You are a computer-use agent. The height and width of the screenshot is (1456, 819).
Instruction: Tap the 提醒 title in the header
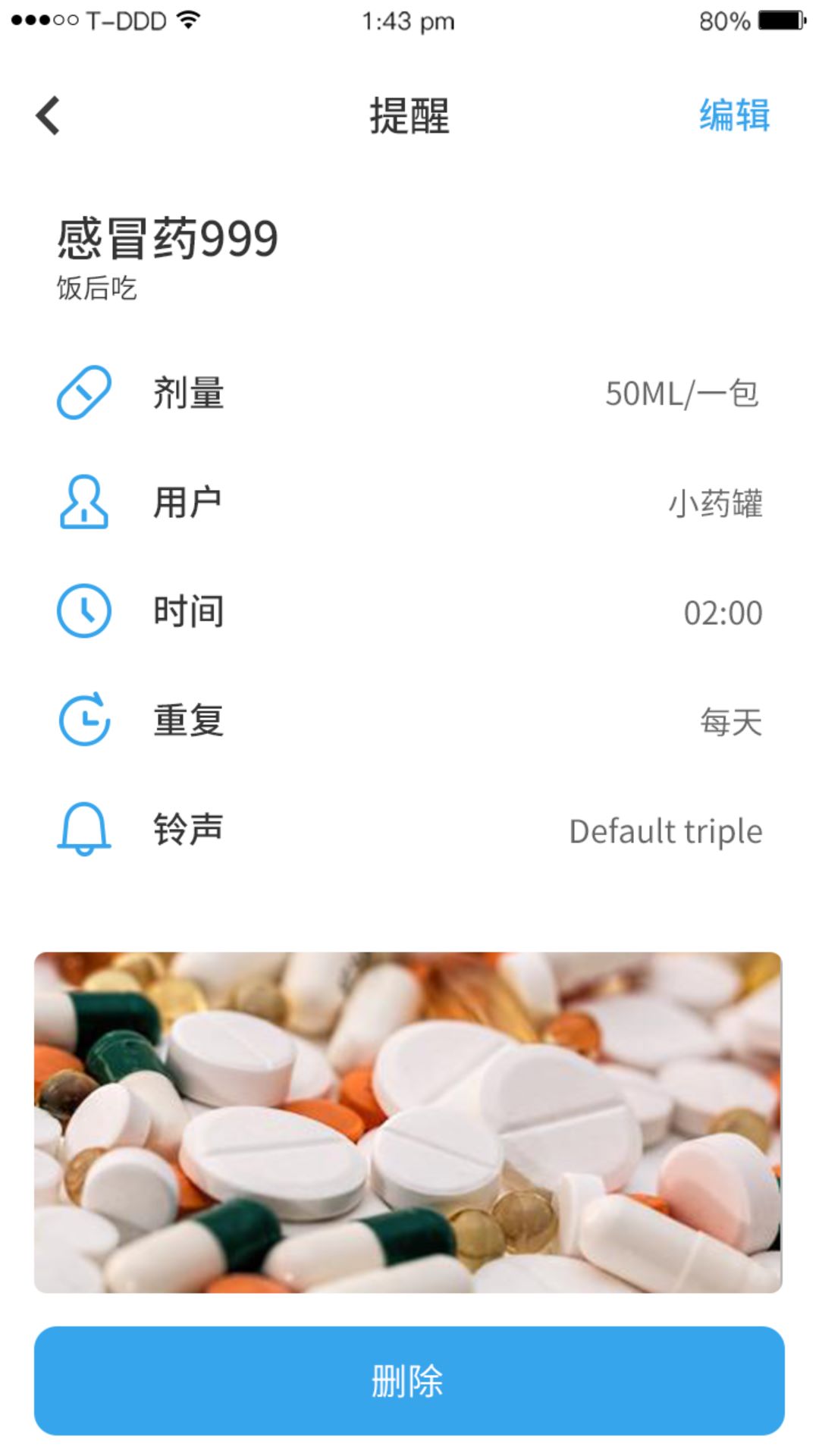(x=409, y=115)
